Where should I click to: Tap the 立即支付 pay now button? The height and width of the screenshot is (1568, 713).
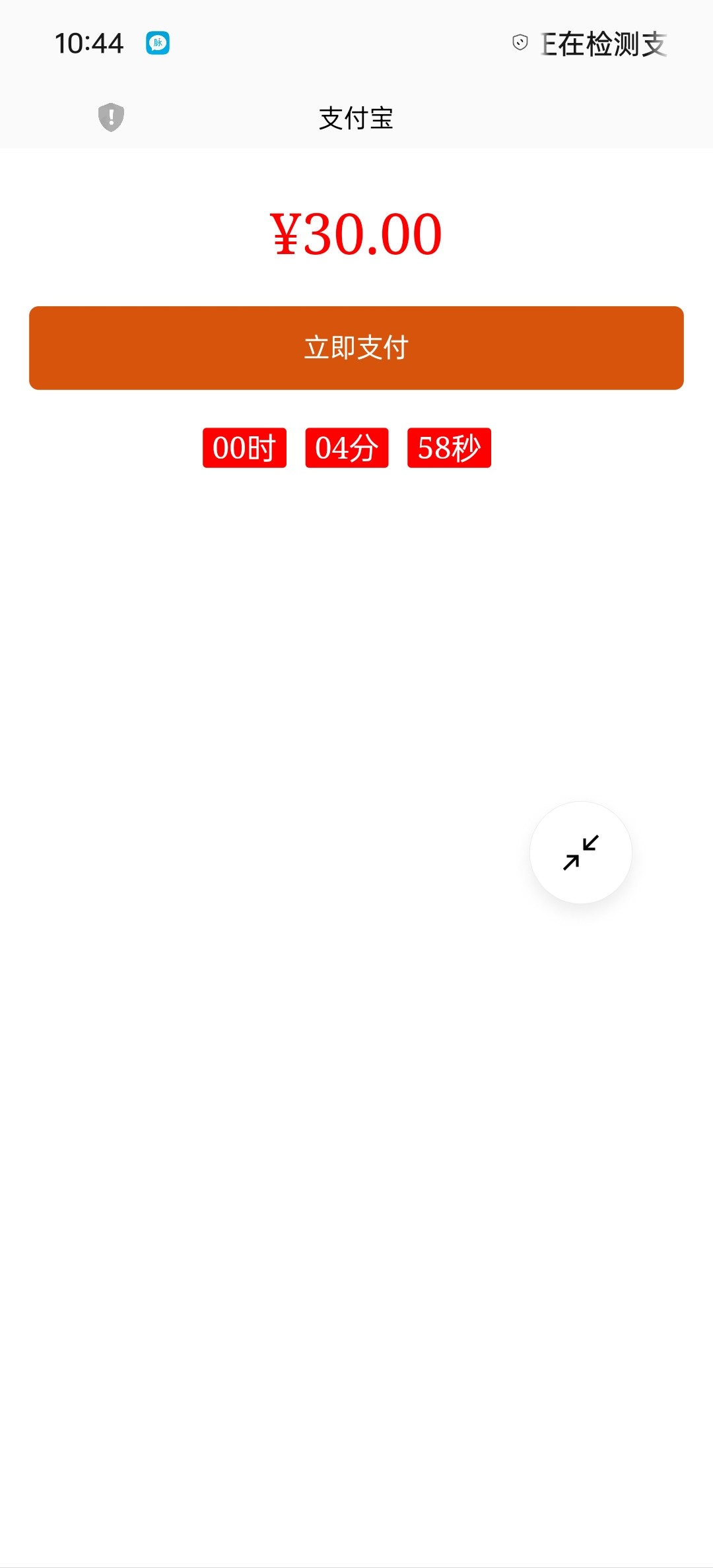(x=356, y=348)
